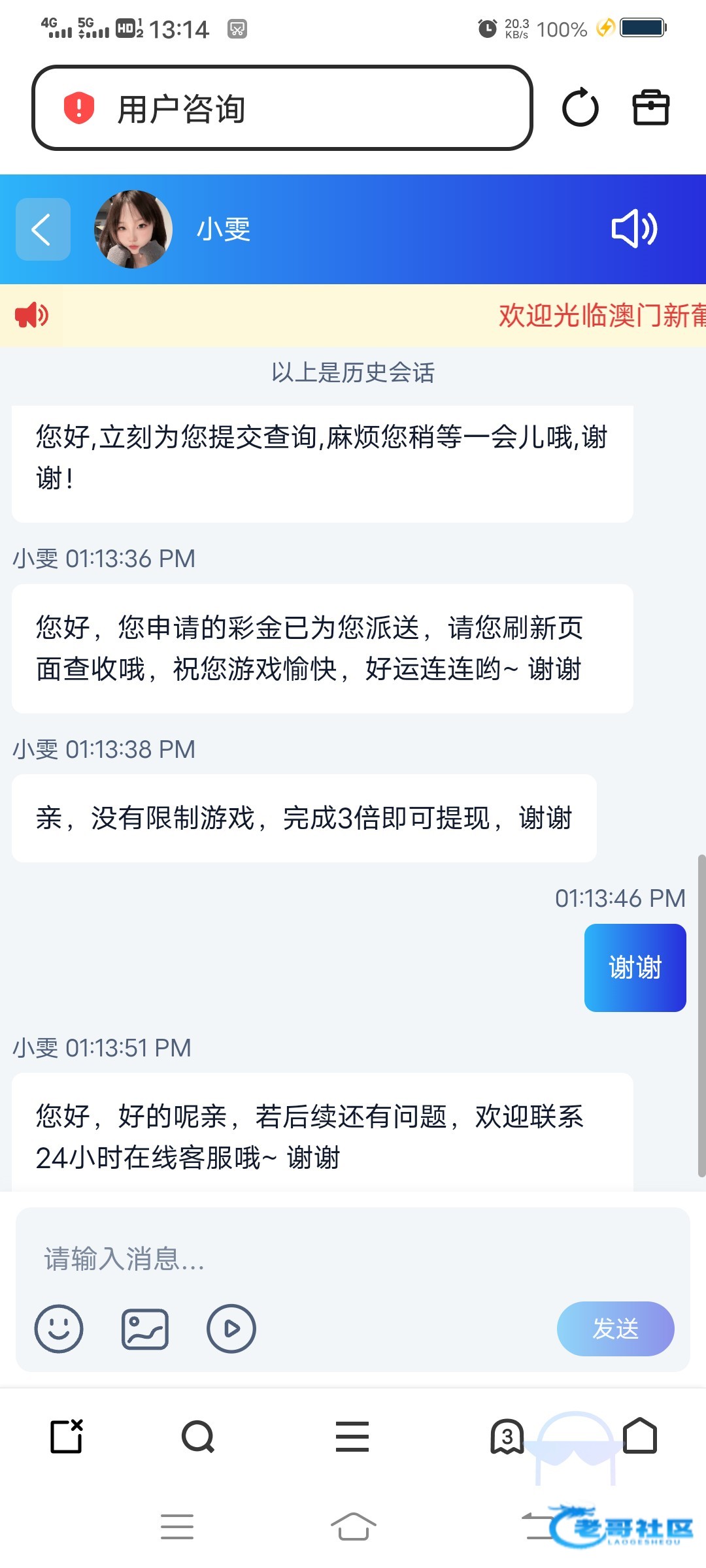Go to the phone home screen
Viewport: 706px width, 1568px height.
353,1527
